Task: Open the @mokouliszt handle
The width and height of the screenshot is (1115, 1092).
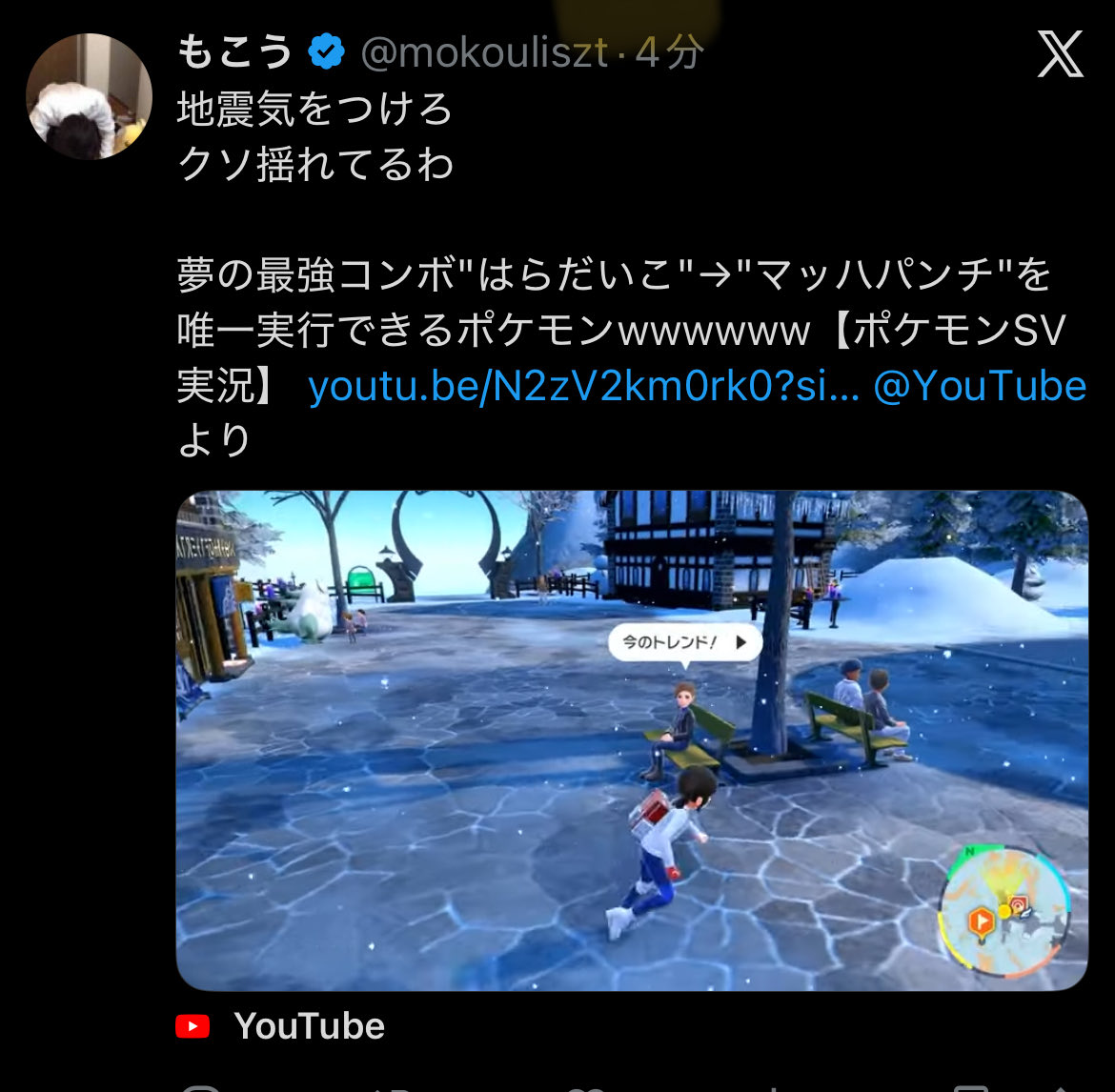Action: (484, 53)
